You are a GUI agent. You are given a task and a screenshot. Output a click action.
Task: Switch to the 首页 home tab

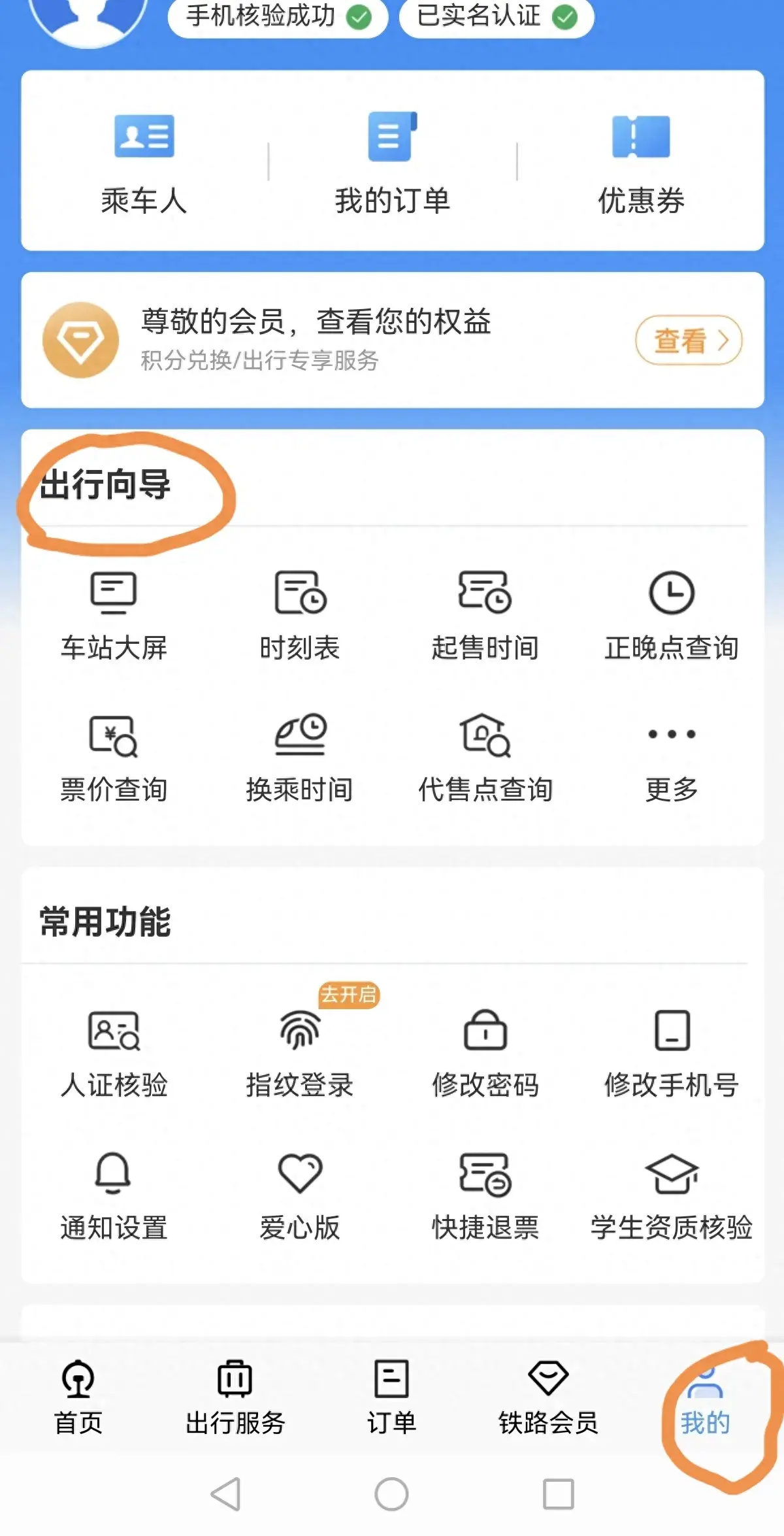78,1397
